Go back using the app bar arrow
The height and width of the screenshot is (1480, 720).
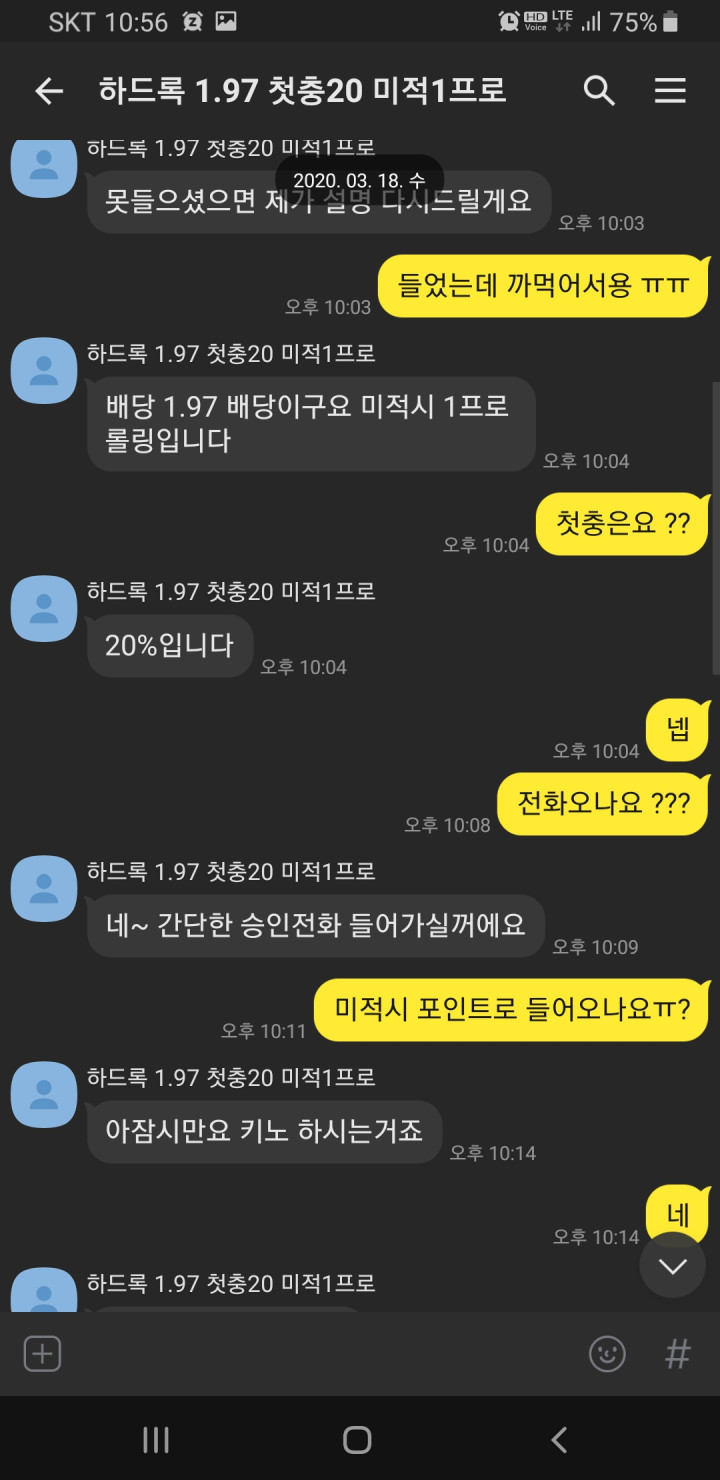[49, 91]
